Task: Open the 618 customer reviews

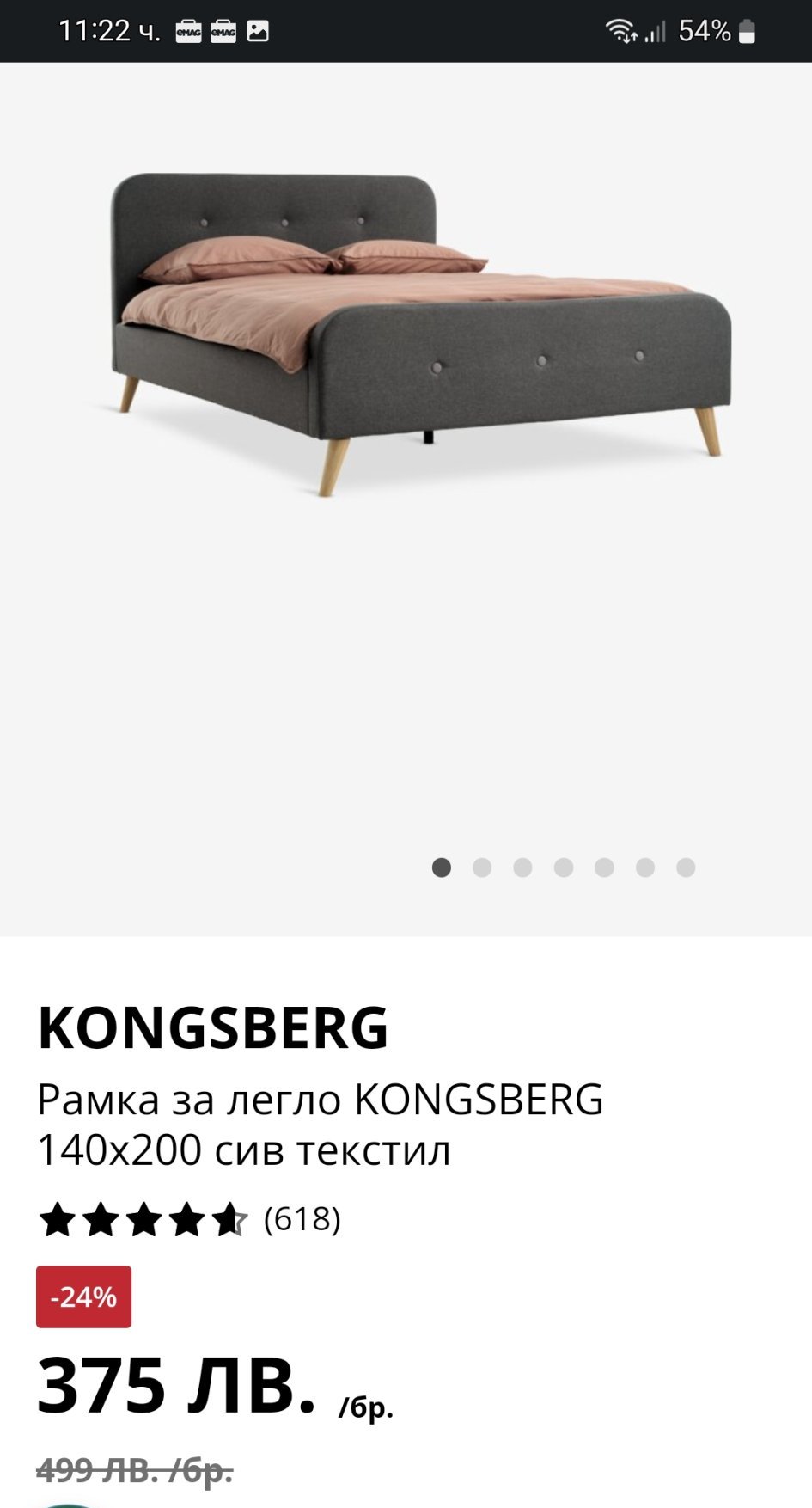Action: (302, 1219)
